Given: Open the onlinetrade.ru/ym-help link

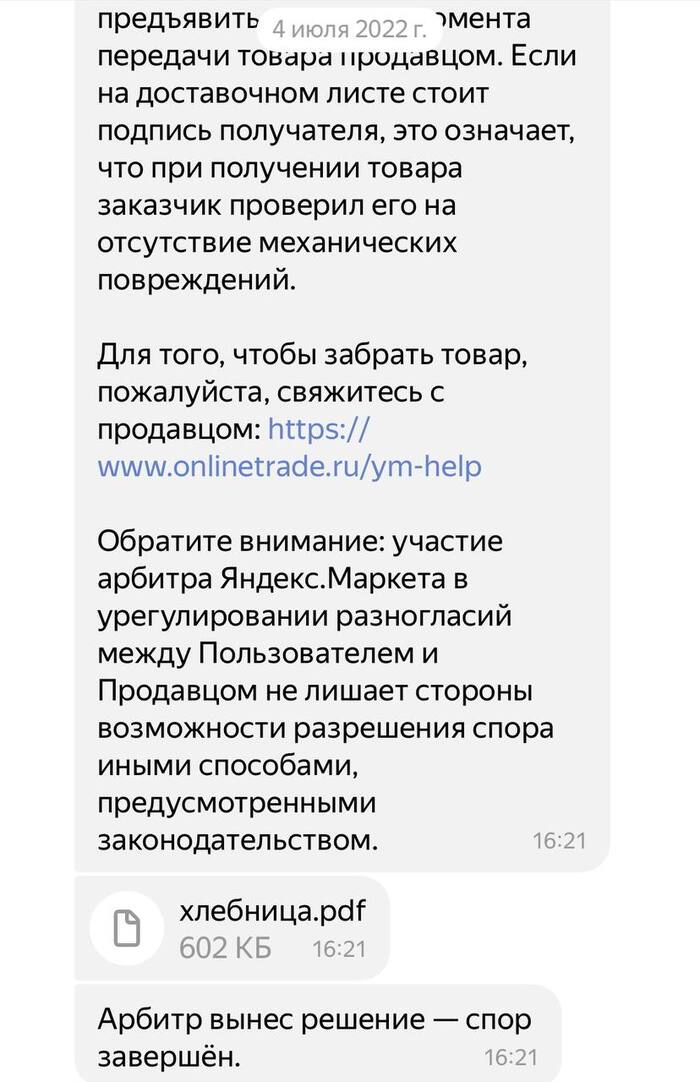Looking at the screenshot, I should point(289,466).
